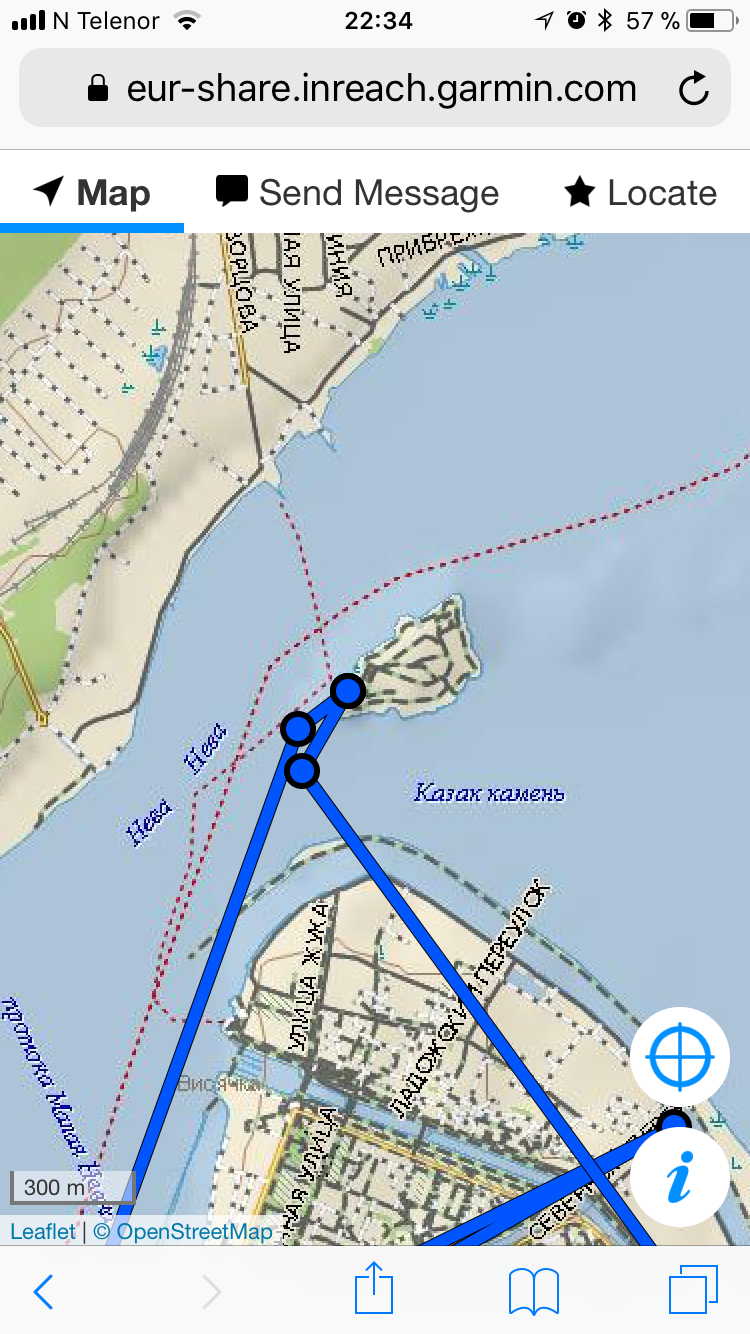Screen dimensions: 750x1334
Task: Select the track point on the island
Action: pyautogui.click(x=347, y=691)
